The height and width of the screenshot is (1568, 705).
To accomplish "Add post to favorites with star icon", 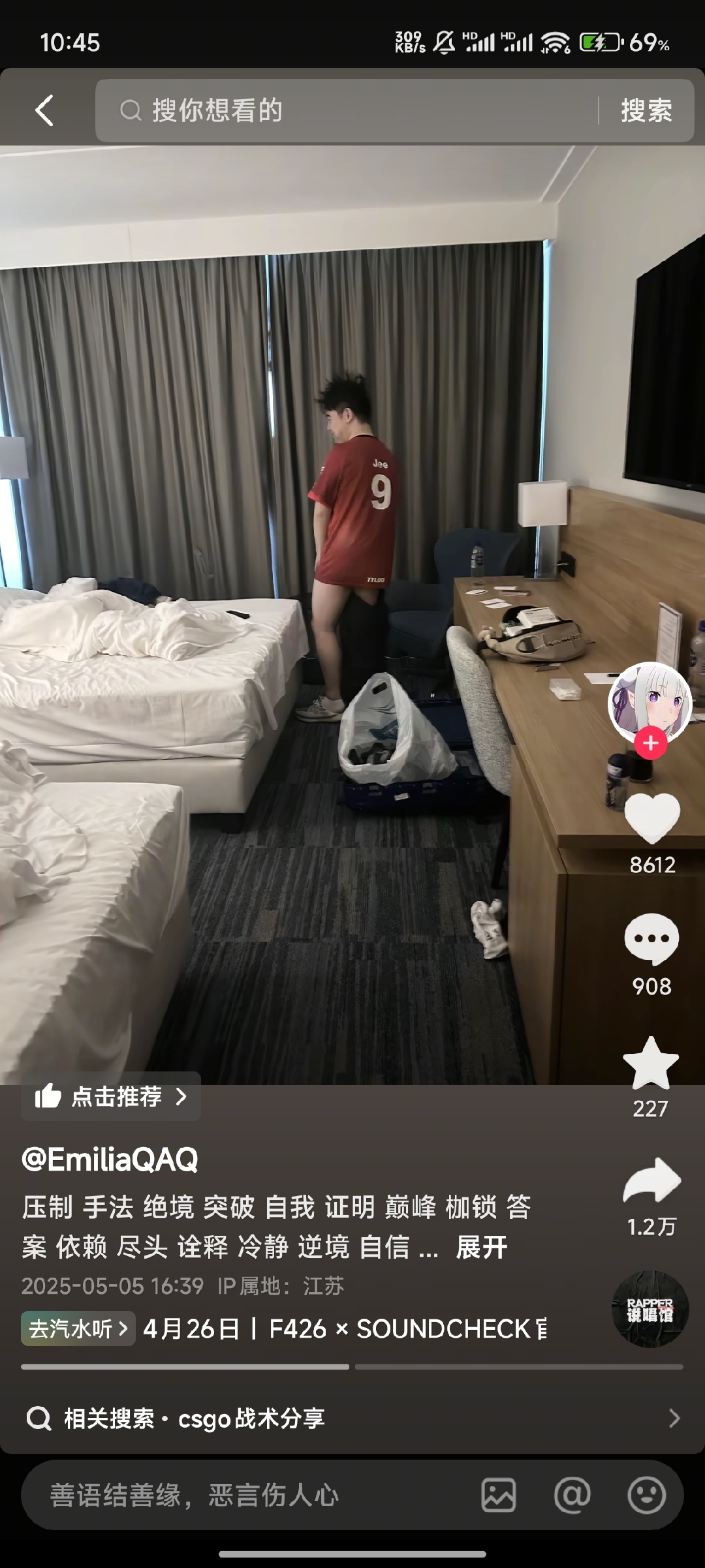I will [x=651, y=1063].
